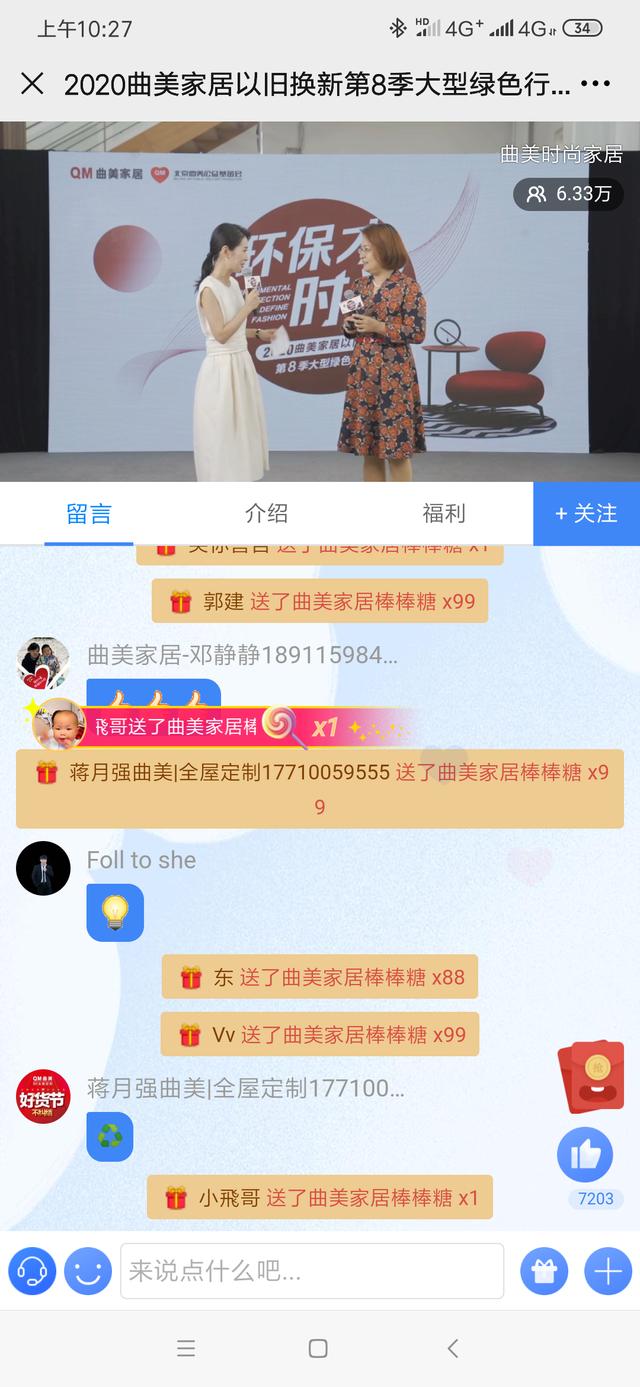Like the stream with the thumbs-up button
This screenshot has height=1387, width=640.
point(585,1156)
